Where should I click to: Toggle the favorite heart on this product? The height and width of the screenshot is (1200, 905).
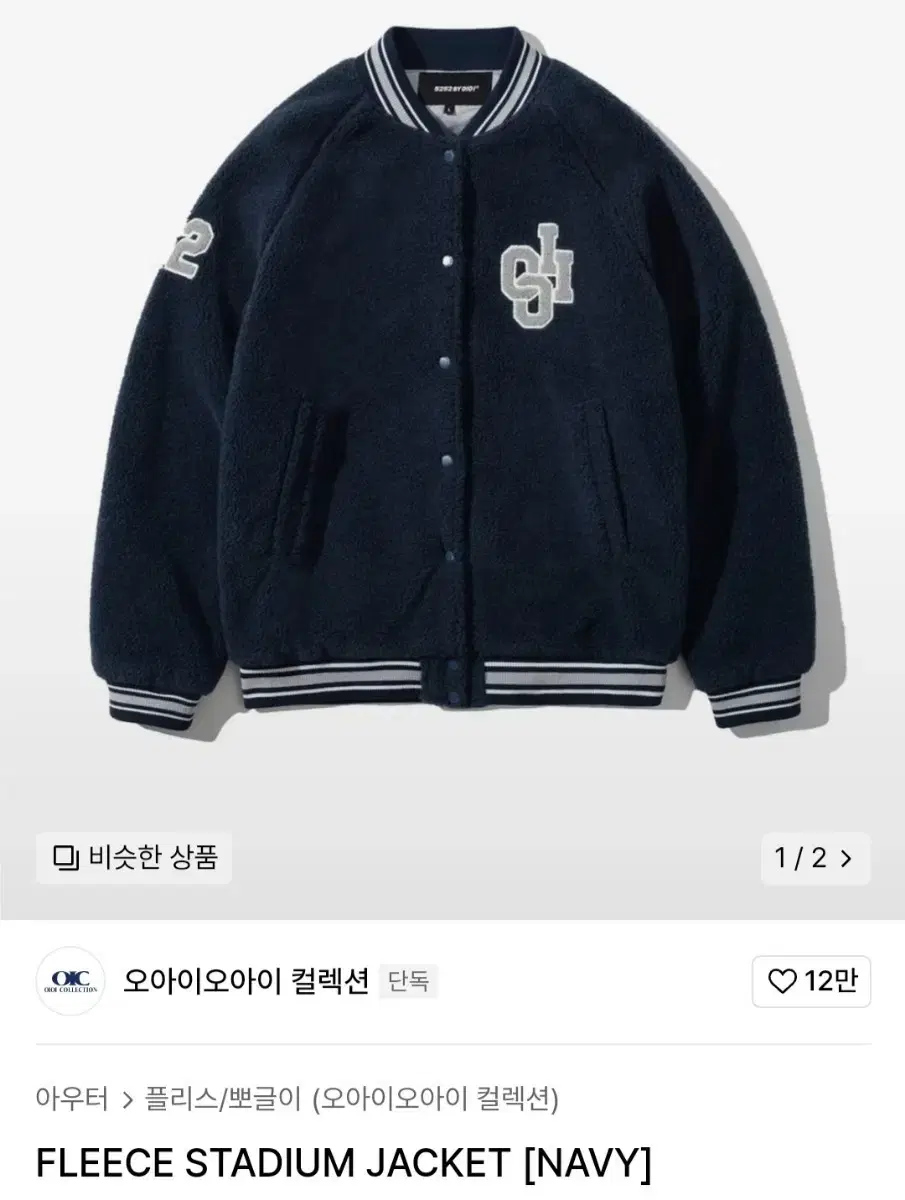[x=813, y=983]
